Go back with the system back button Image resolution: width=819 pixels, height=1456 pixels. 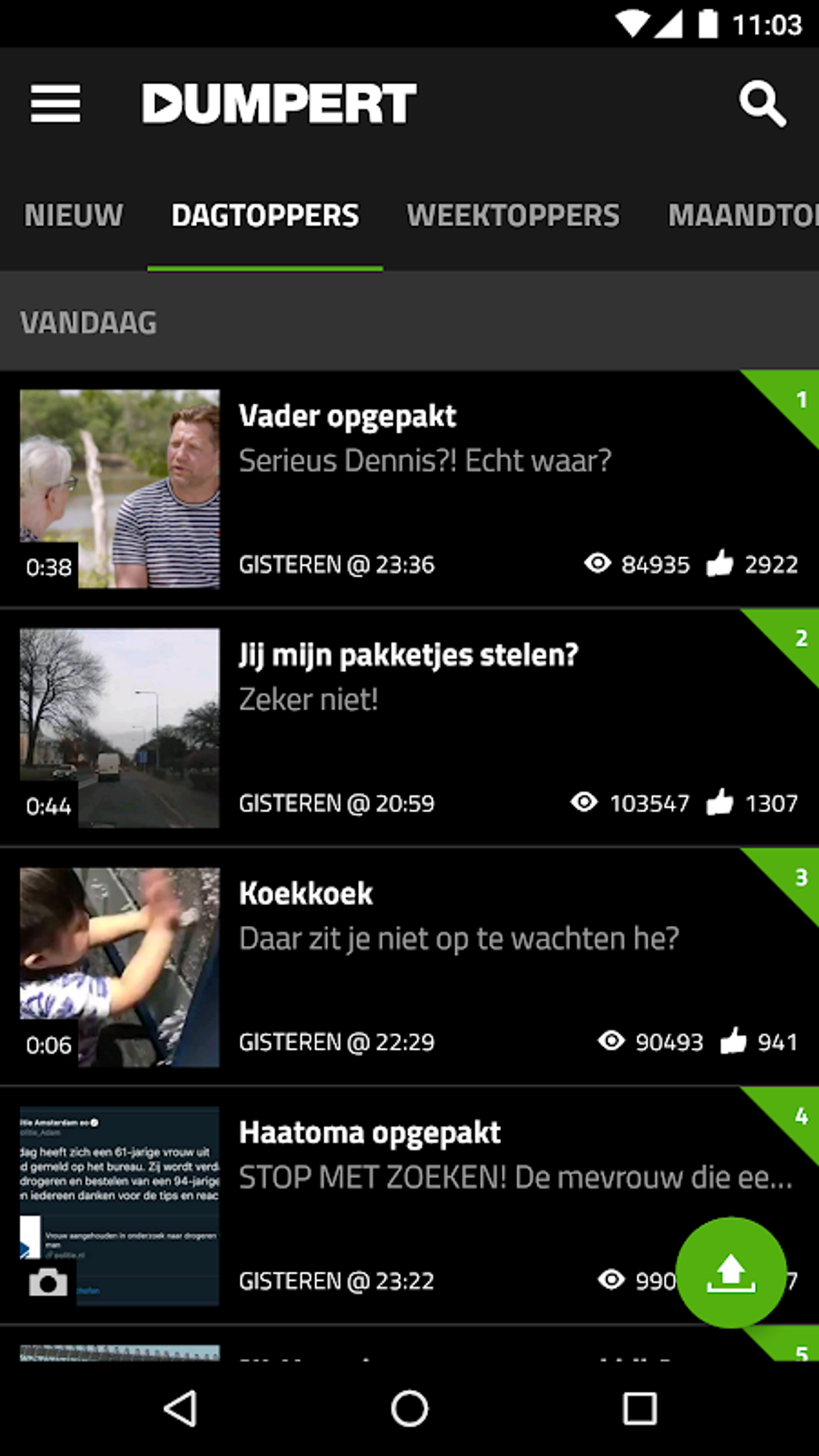[181, 1408]
